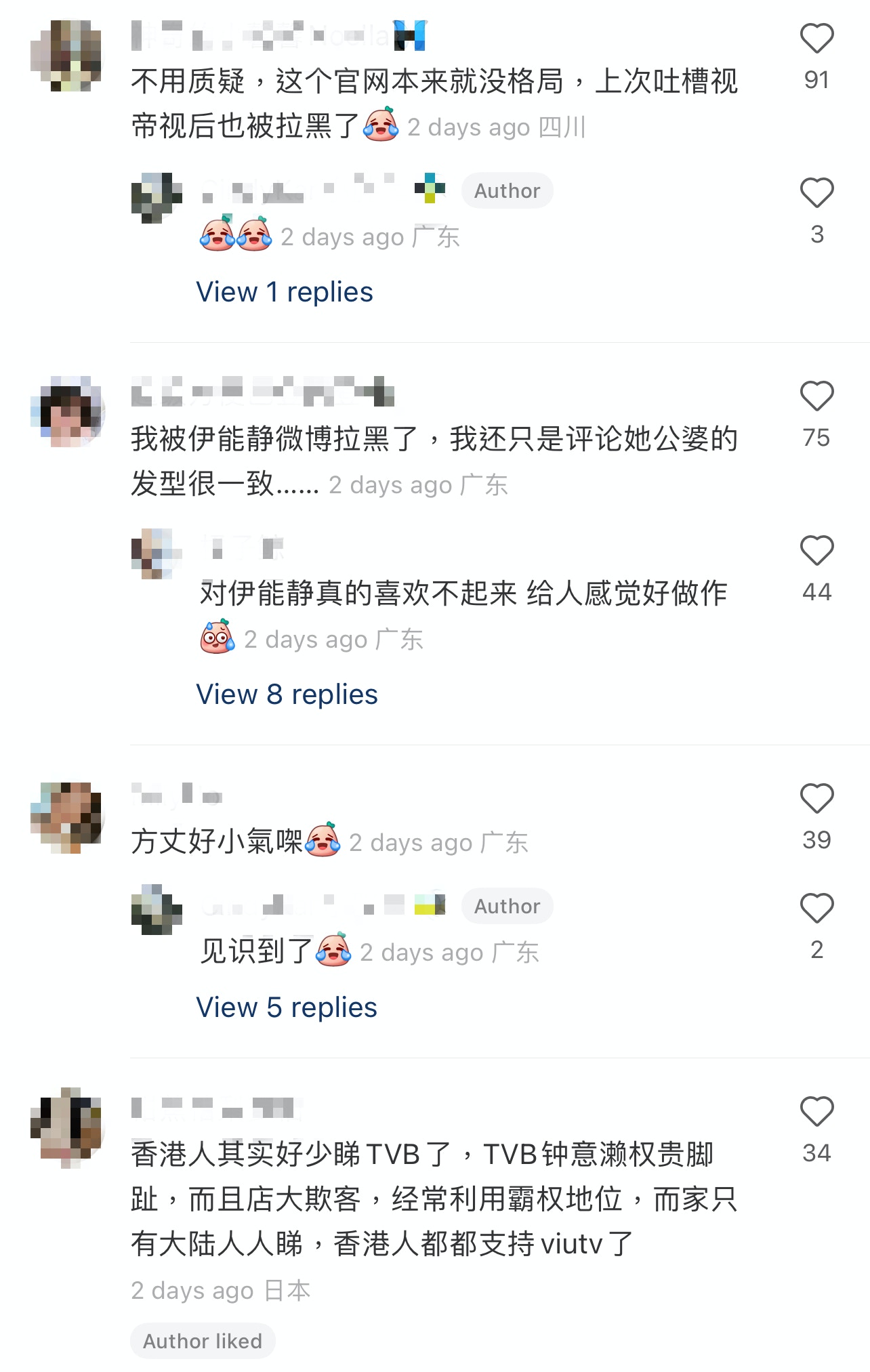Open avatar of the 不用质疑 commenter
Screen dimensions: 870x1372
click(x=66, y=56)
